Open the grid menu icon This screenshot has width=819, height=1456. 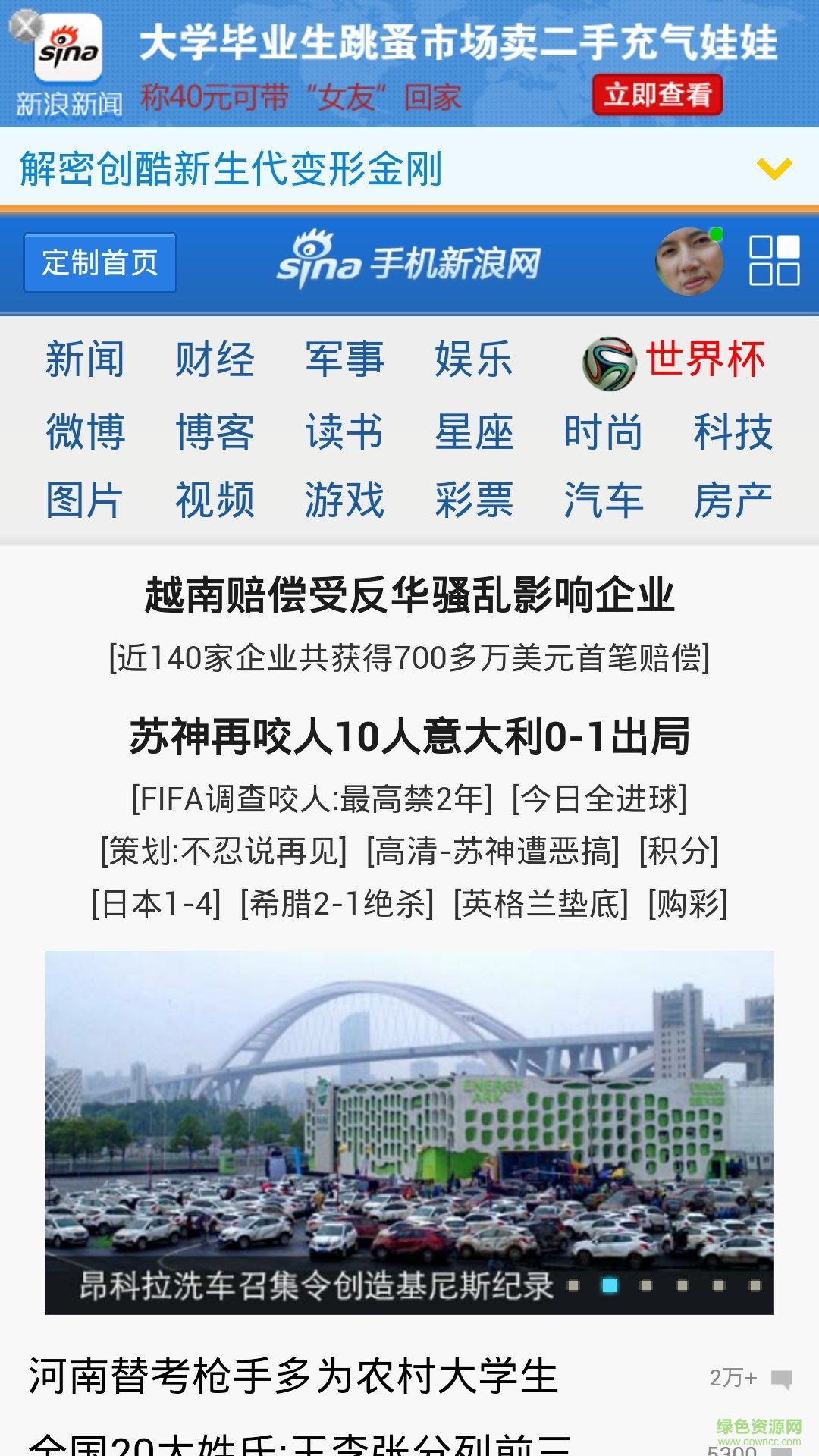coord(774,261)
